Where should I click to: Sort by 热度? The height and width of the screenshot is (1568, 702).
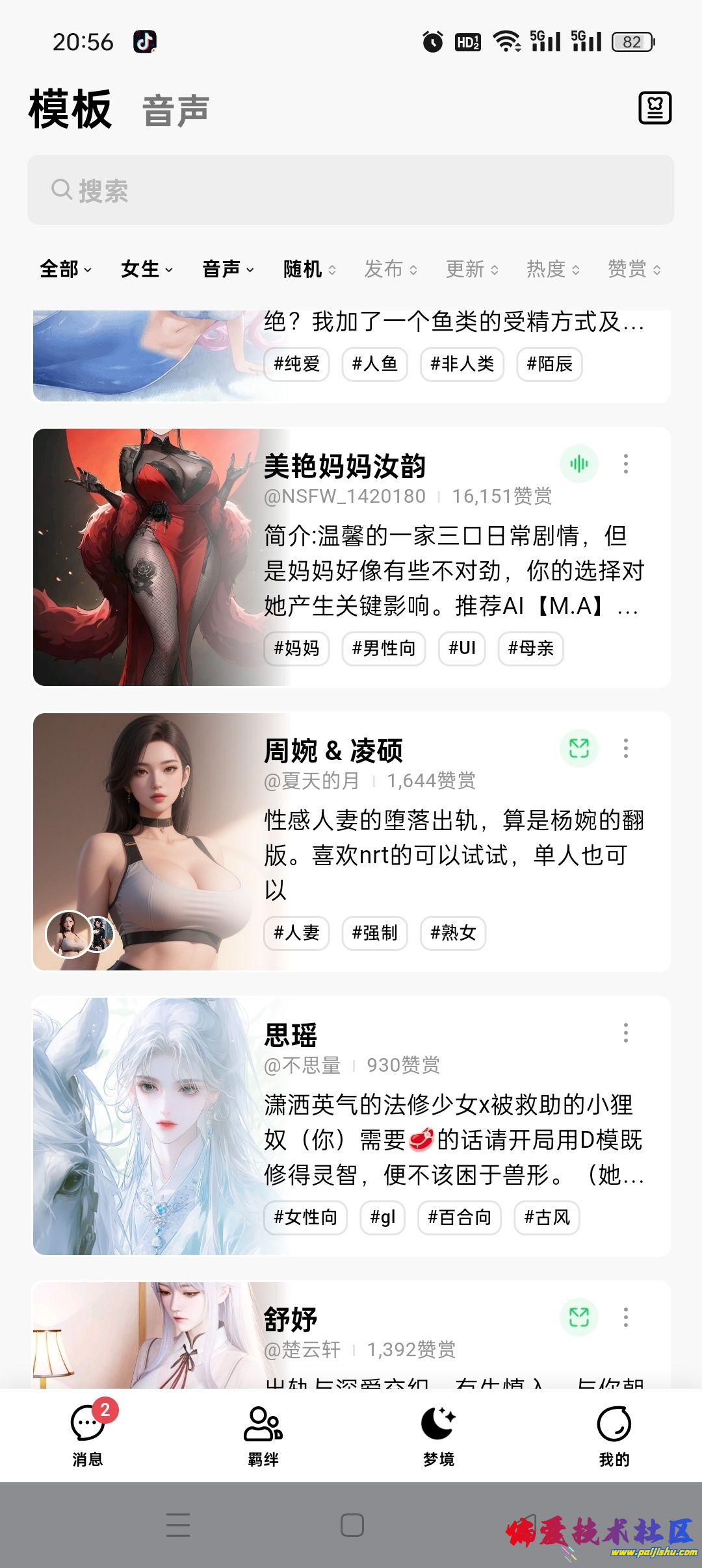coord(552,268)
